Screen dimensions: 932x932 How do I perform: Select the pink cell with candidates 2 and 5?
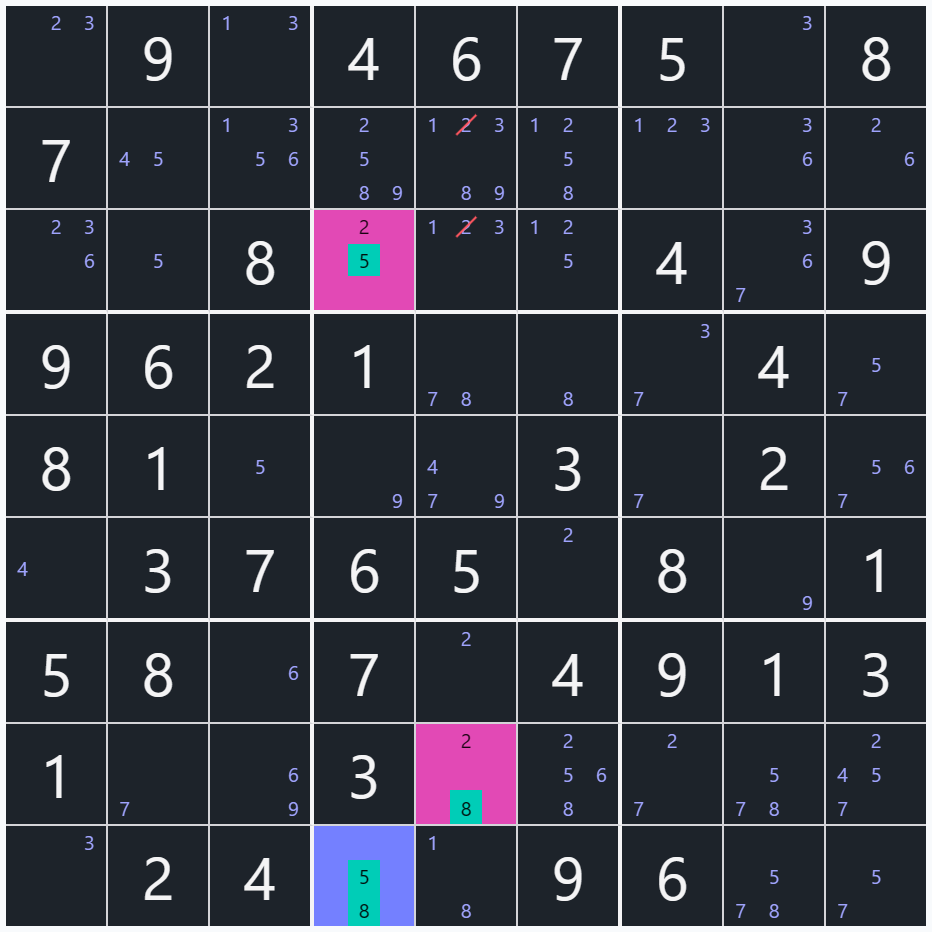364,261
